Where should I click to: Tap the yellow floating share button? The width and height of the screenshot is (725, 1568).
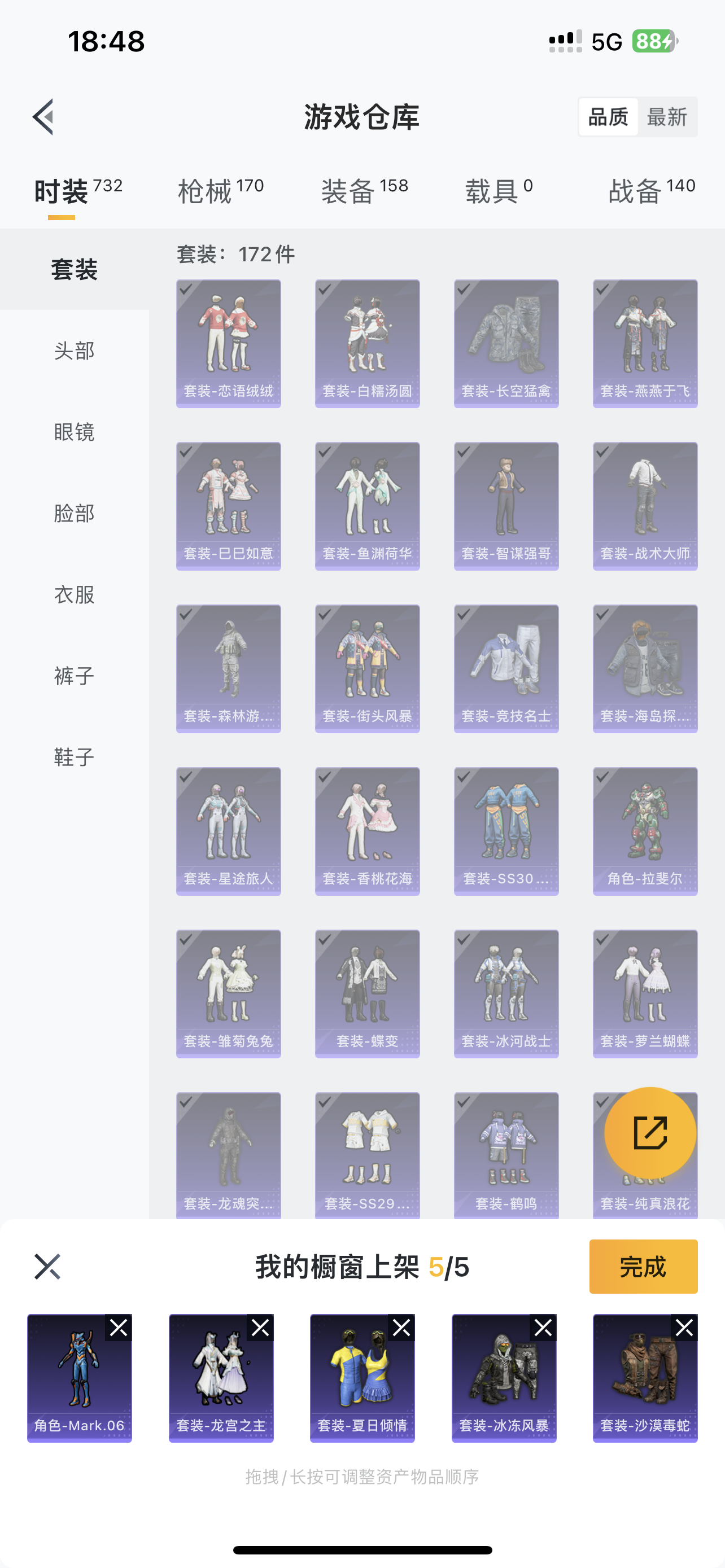click(x=649, y=1133)
